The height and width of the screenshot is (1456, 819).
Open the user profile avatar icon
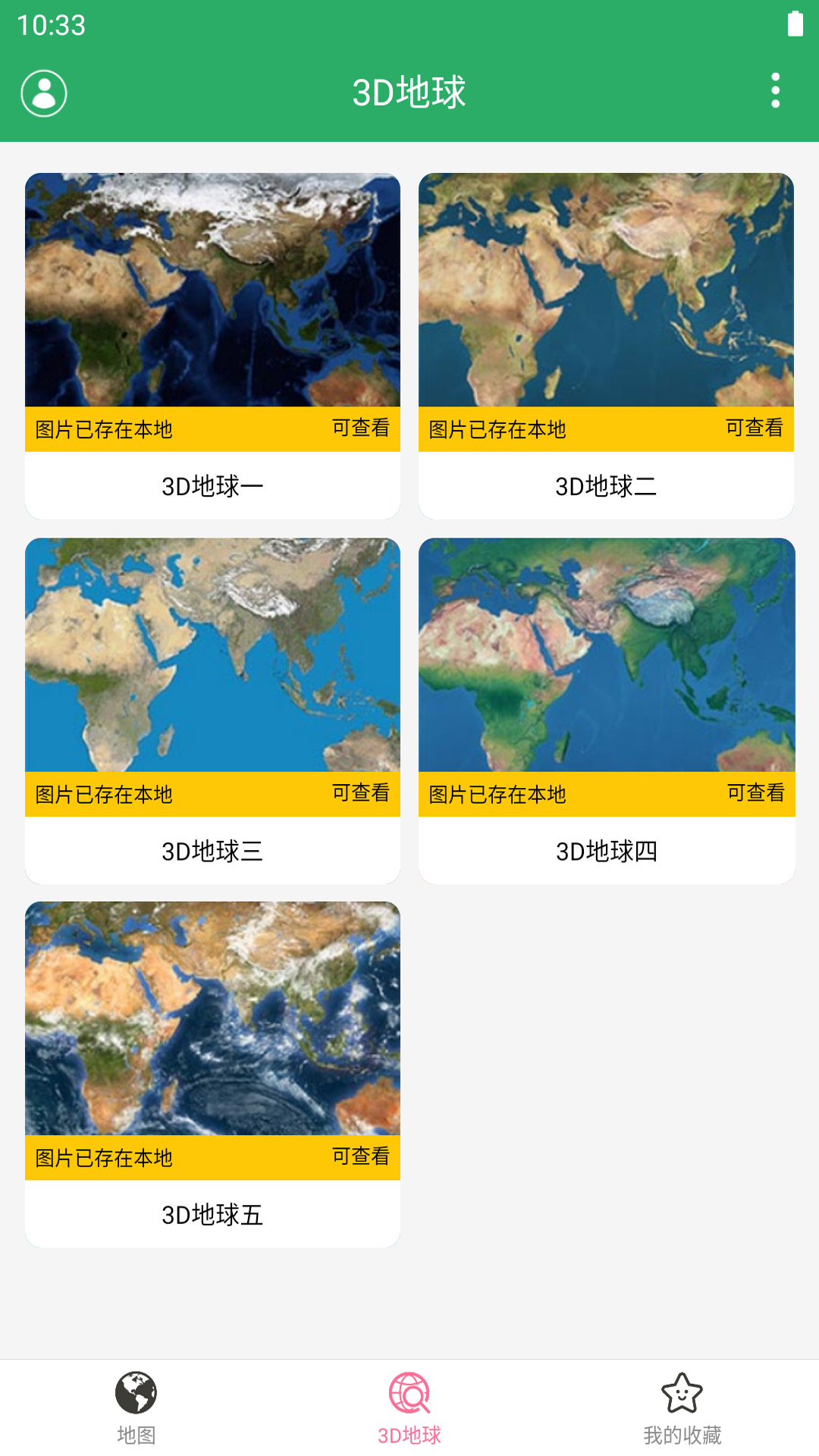[43, 93]
